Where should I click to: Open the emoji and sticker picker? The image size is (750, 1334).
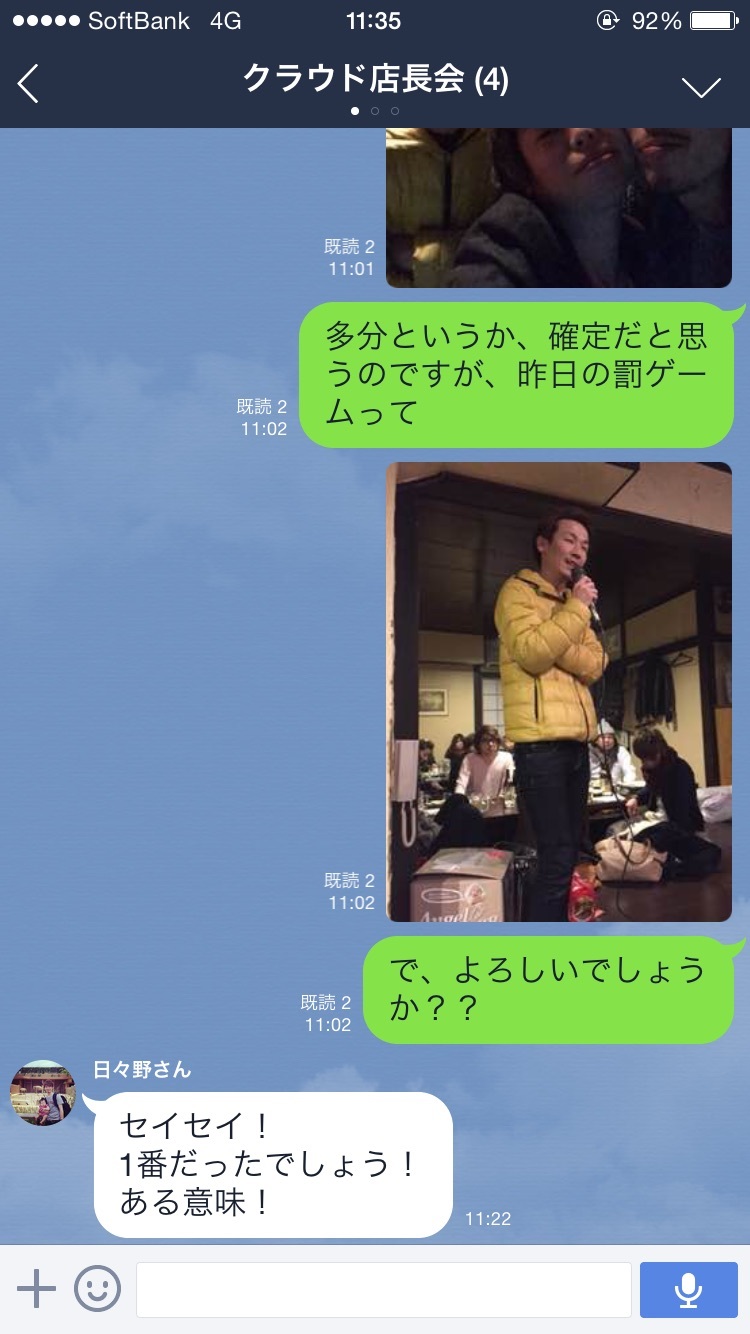[98, 1288]
